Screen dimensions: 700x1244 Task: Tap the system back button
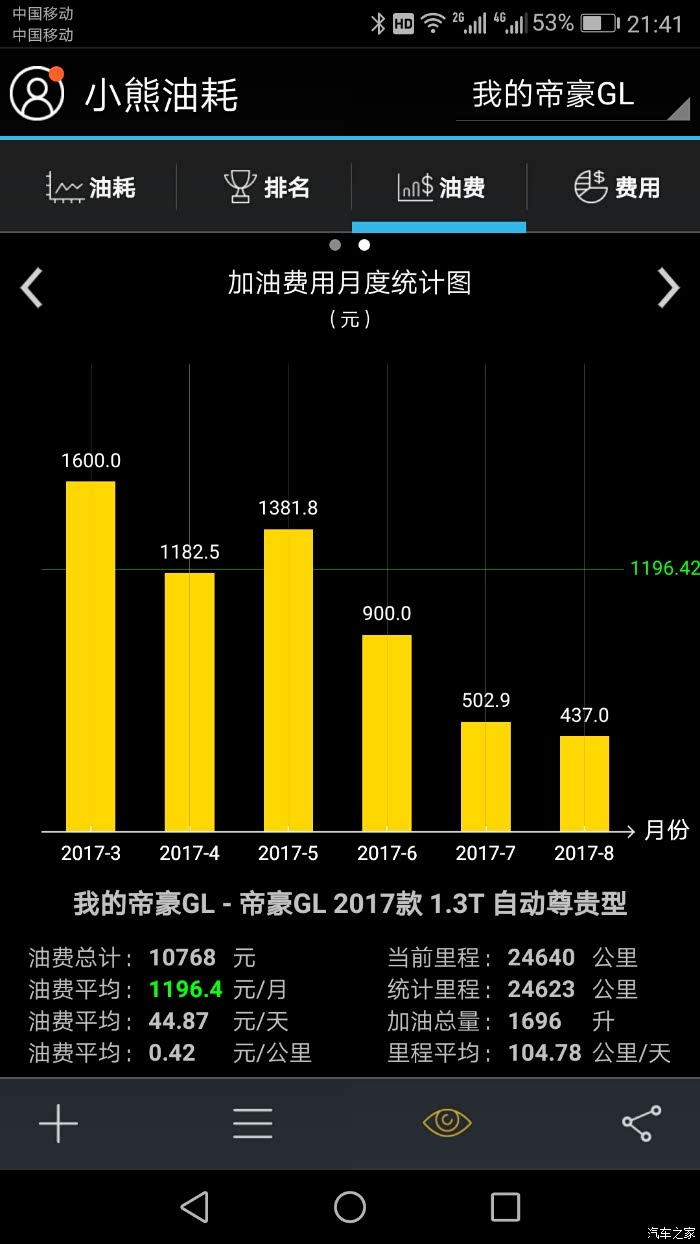click(x=195, y=1207)
